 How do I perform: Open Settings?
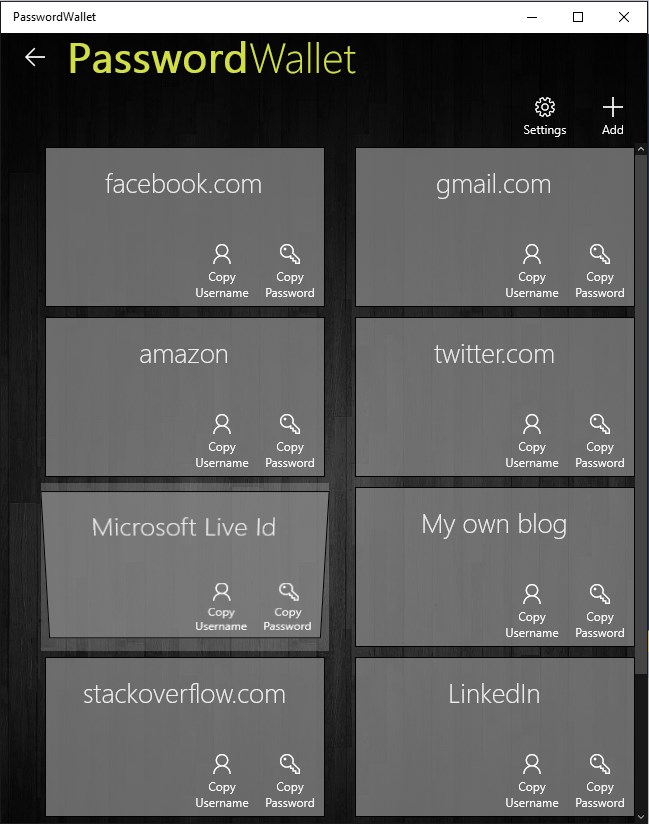(x=545, y=116)
